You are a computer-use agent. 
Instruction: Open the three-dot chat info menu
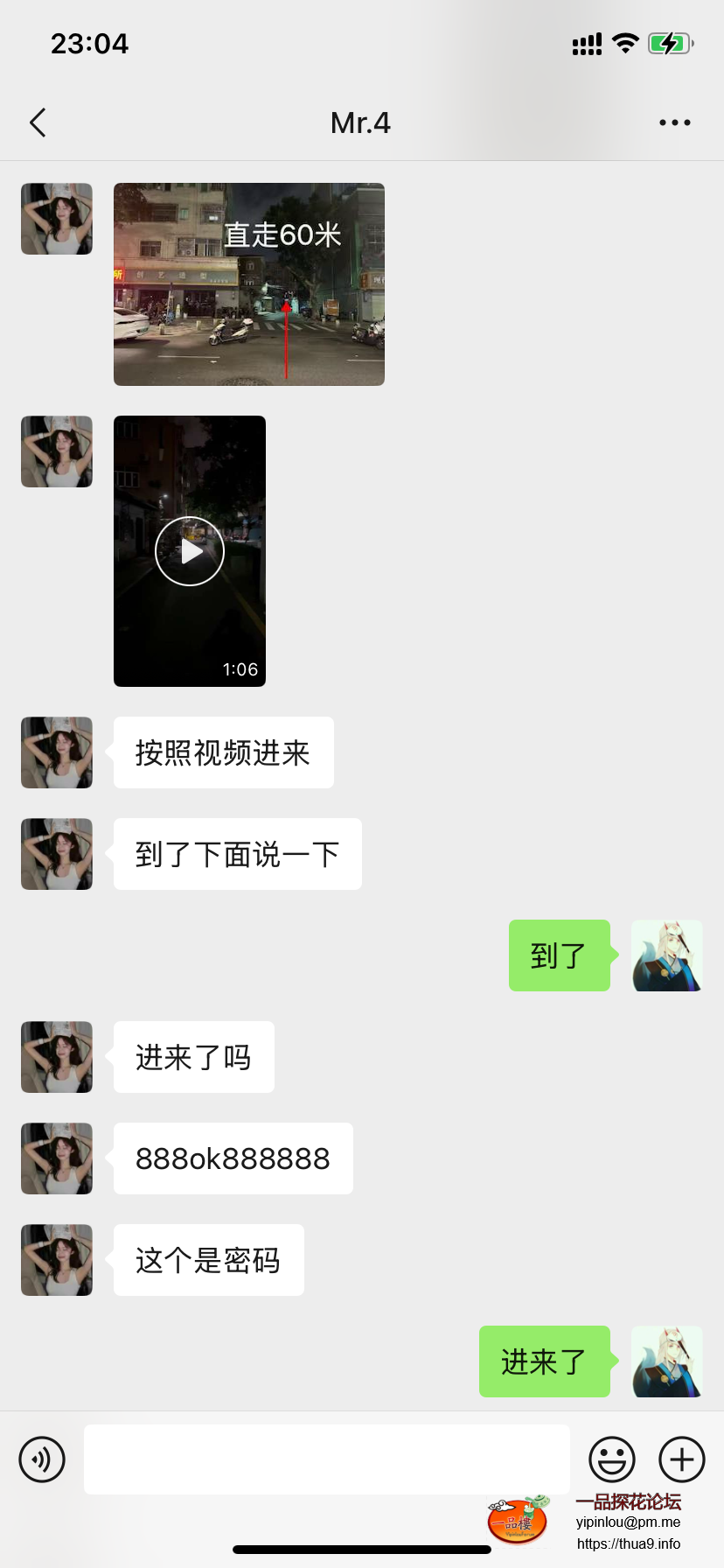coord(674,123)
